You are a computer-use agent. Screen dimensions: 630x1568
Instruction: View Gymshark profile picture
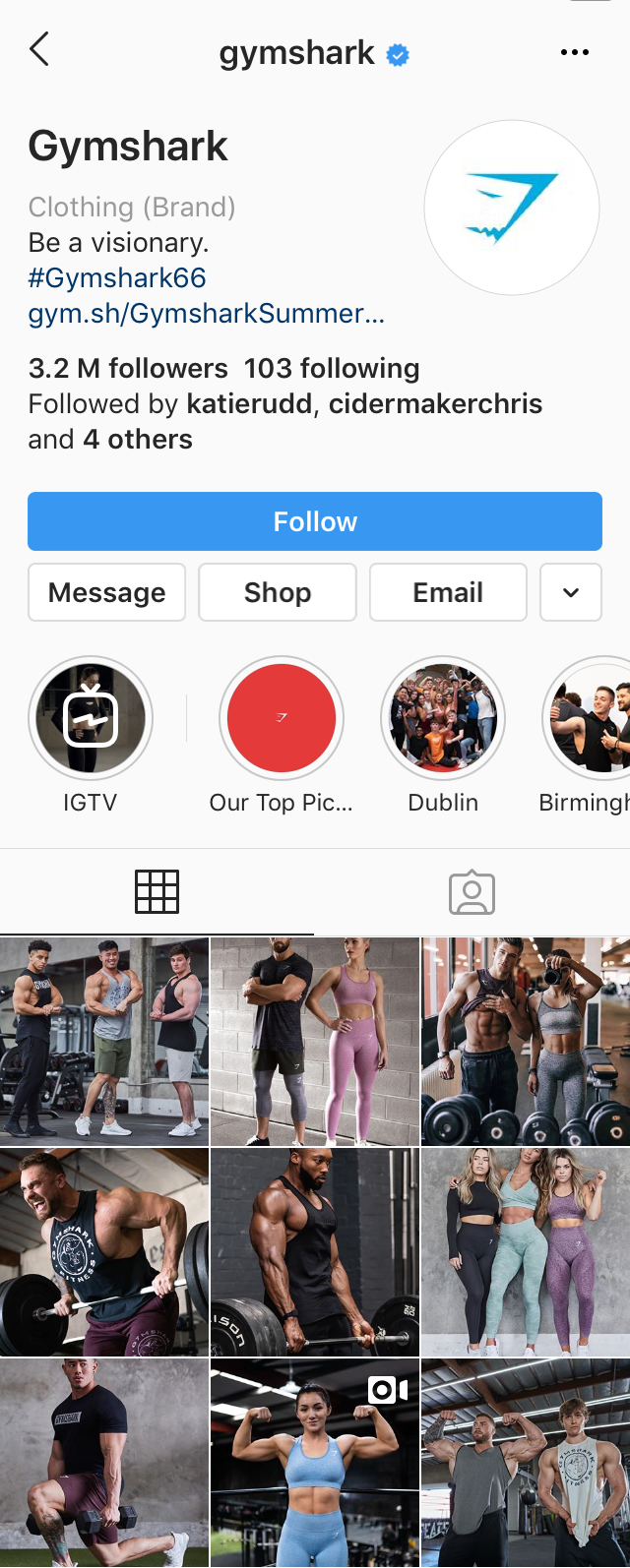coord(512,208)
